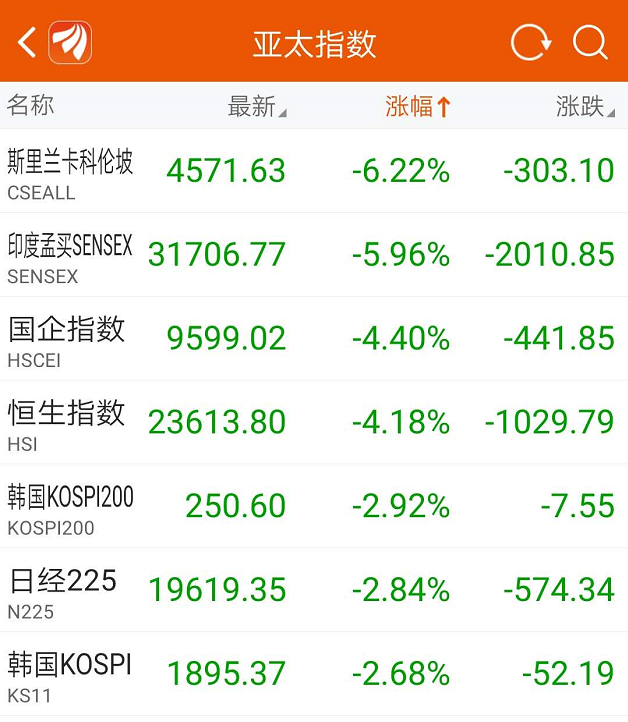The image size is (628, 722).
Task: Go back using the arrow
Action: [x=27, y=42]
